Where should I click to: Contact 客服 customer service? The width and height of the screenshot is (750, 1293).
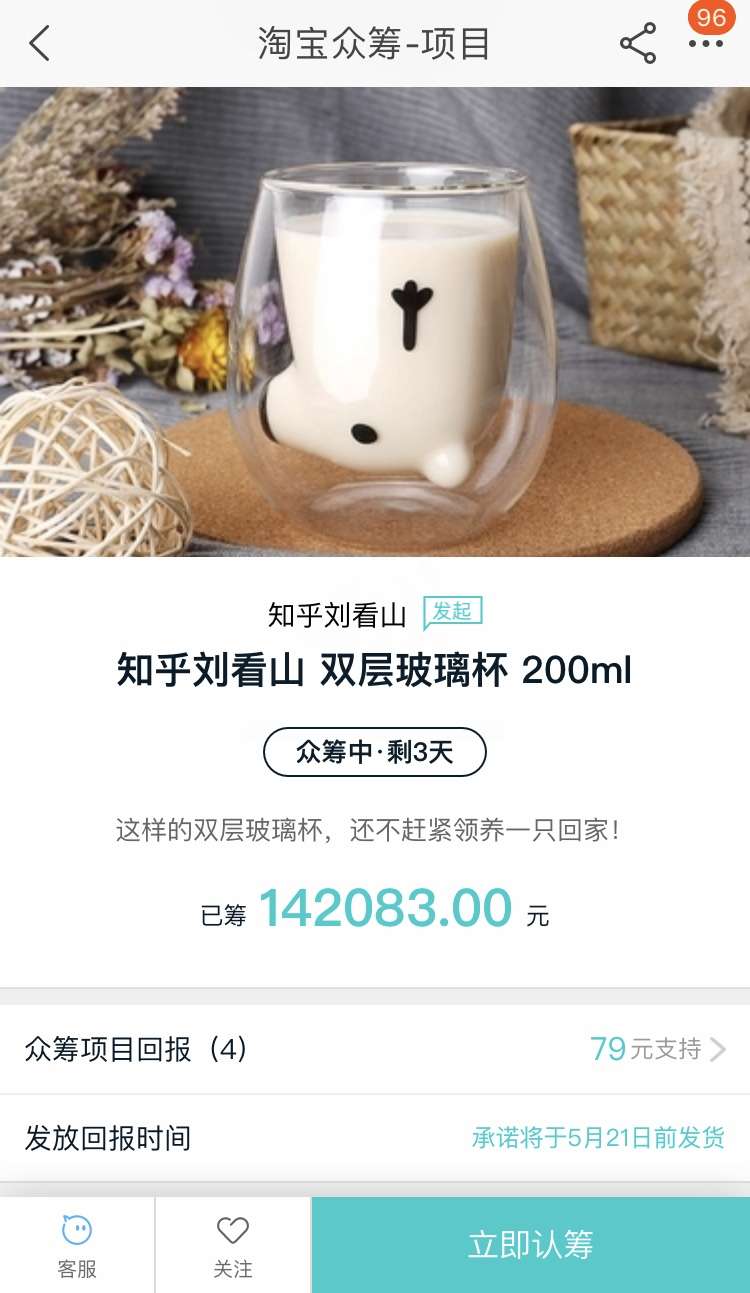(77, 1245)
